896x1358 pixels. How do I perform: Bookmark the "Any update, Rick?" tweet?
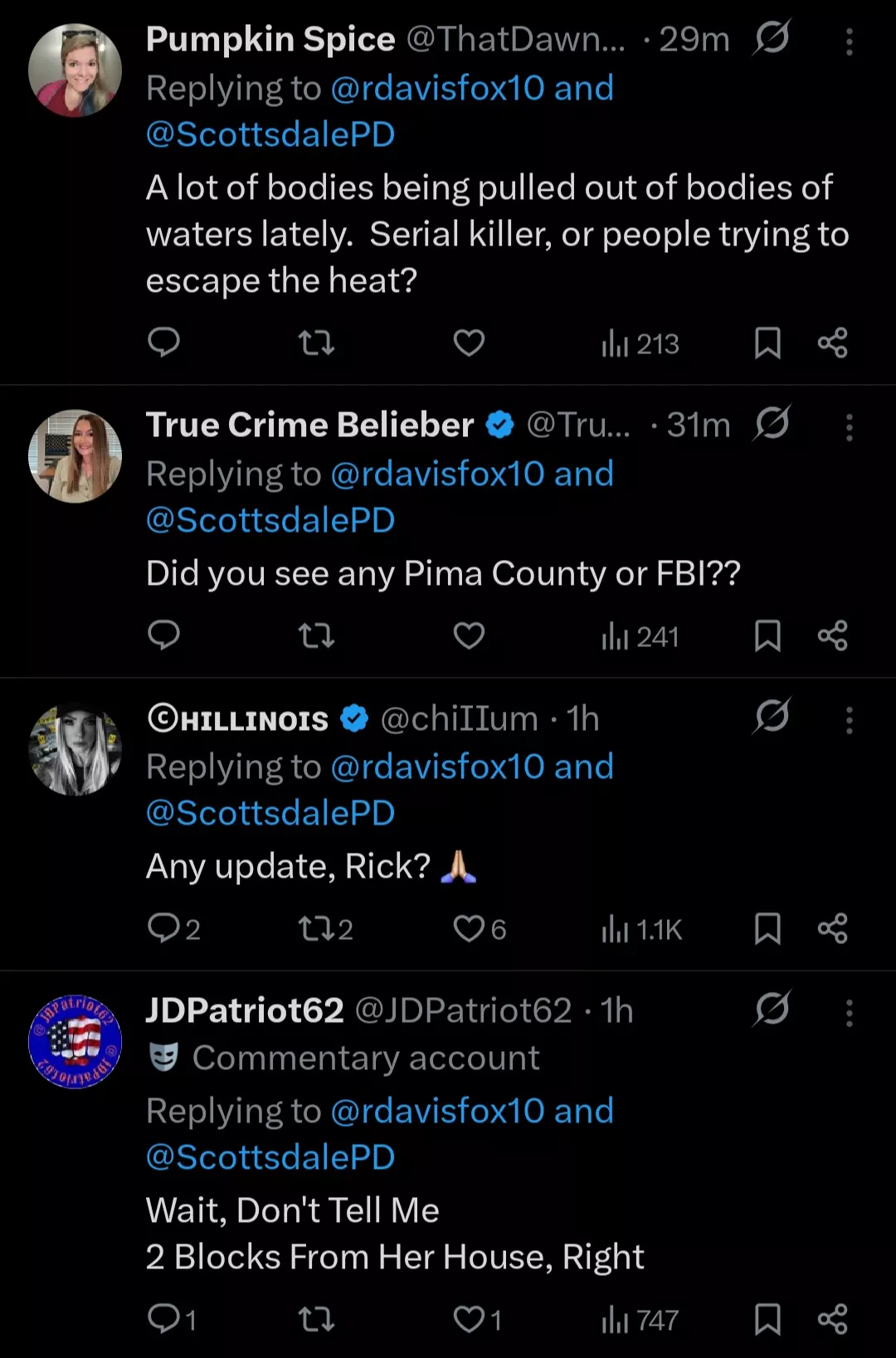click(x=767, y=928)
